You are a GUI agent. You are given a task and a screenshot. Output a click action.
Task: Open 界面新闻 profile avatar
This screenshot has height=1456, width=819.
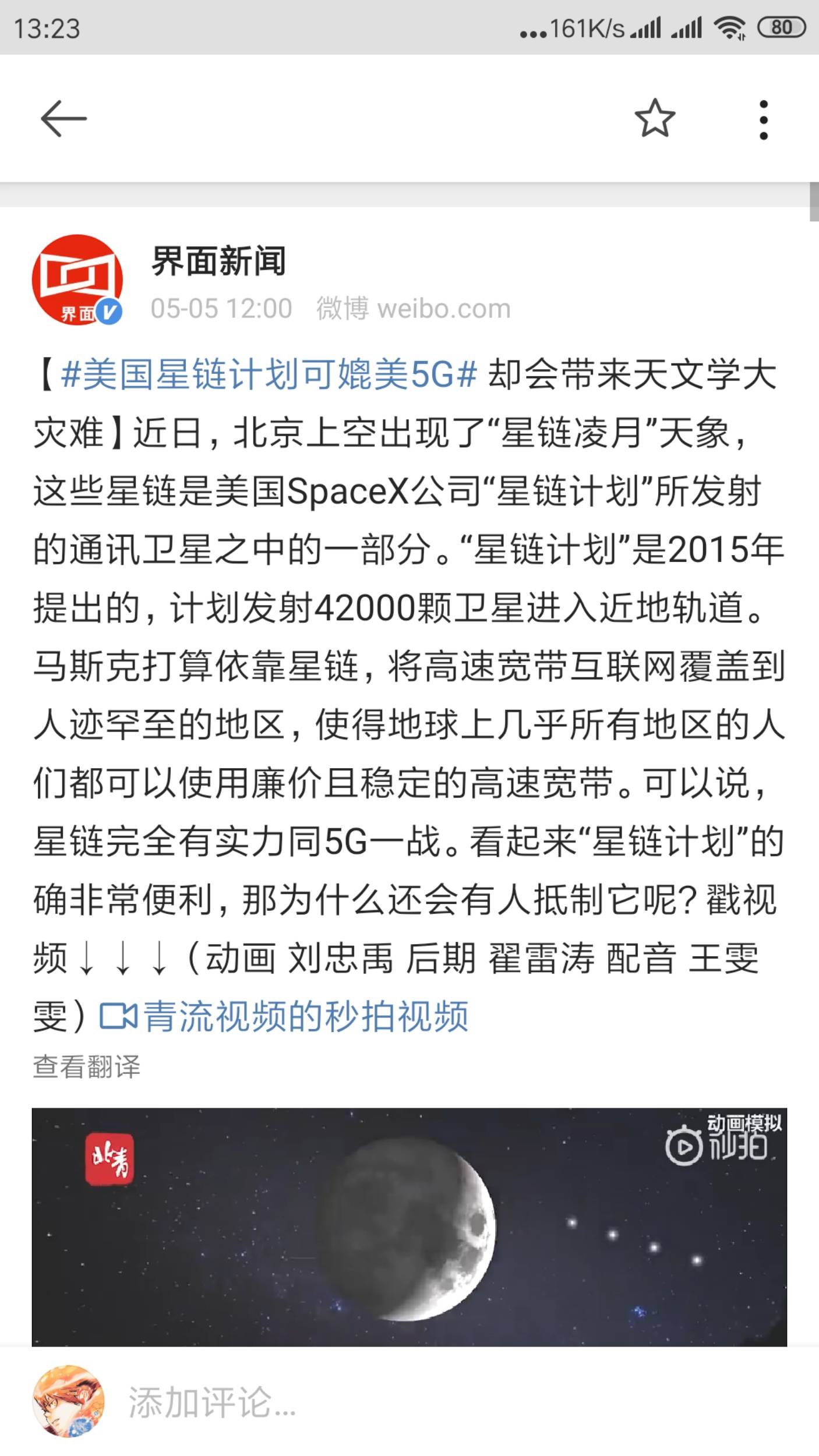pos(77,280)
